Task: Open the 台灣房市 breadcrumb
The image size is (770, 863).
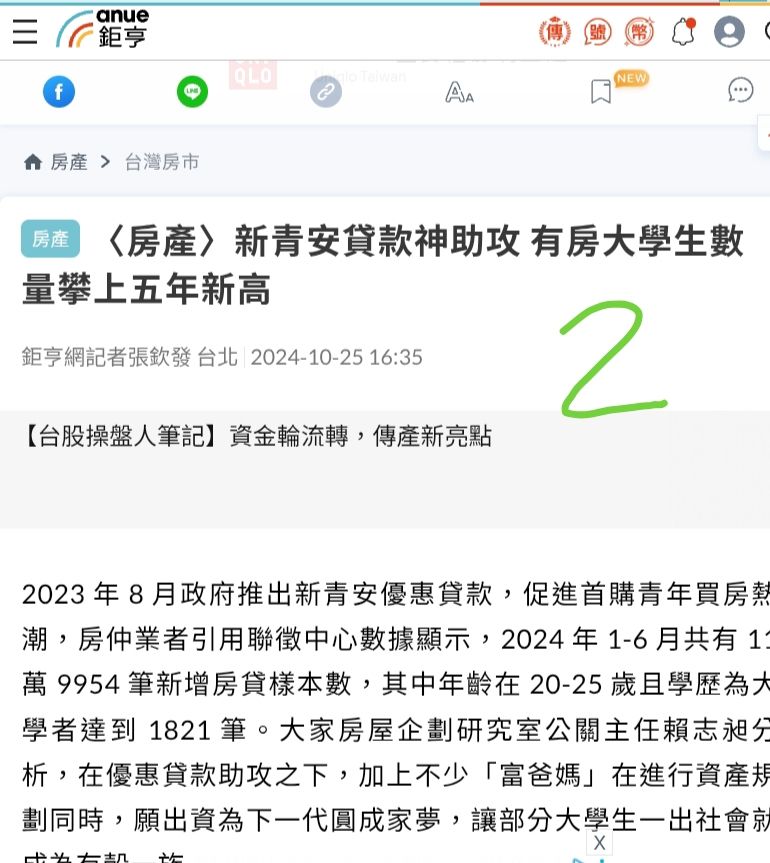Action: (x=162, y=162)
